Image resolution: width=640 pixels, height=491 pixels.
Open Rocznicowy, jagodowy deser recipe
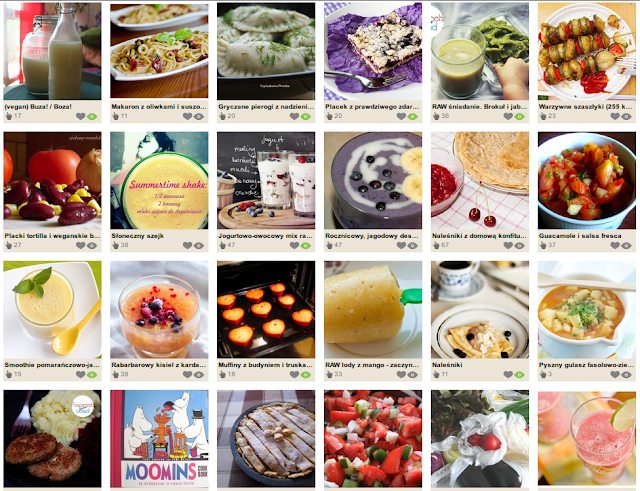click(372, 180)
